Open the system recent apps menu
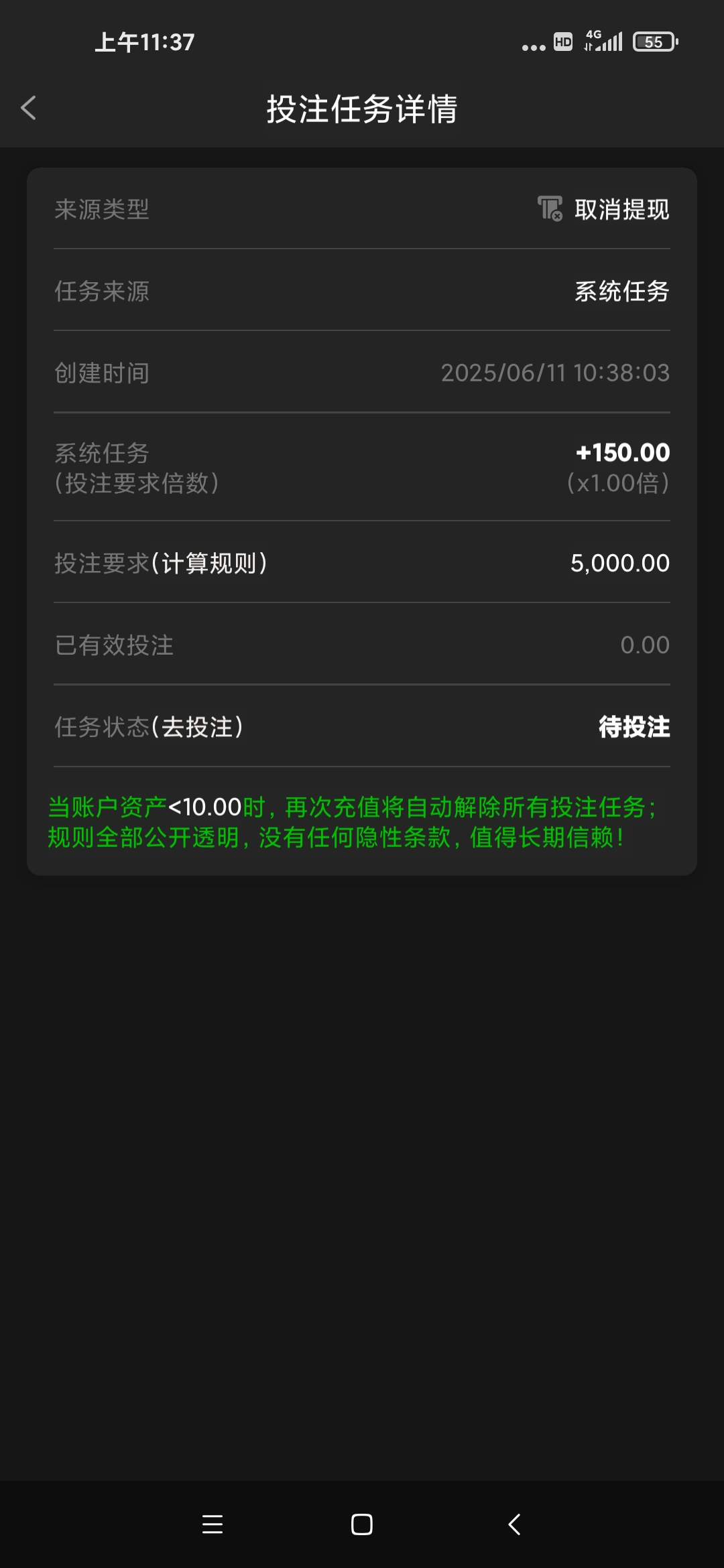This screenshot has width=724, height=1568. tap(213, 1524)
